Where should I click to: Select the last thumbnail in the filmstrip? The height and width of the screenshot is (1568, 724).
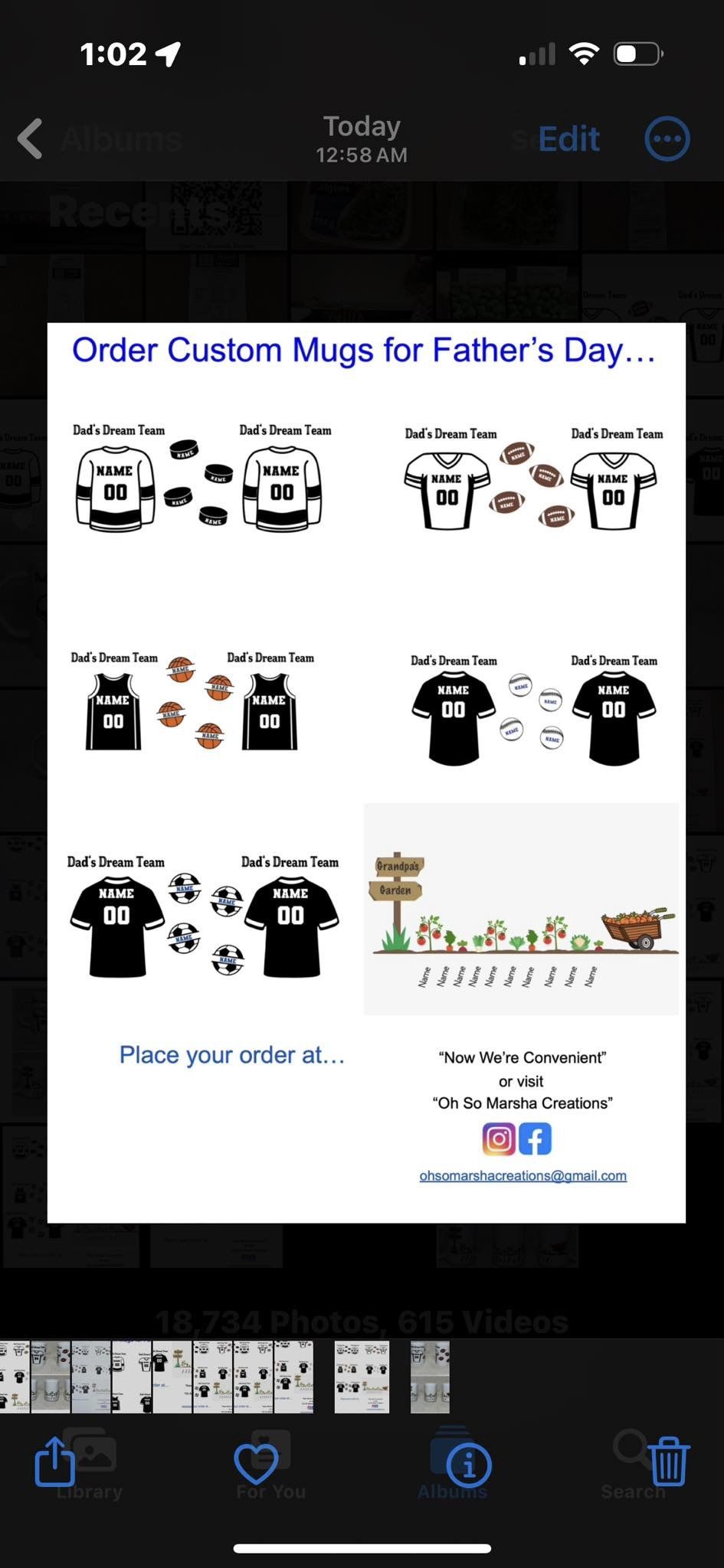[x=430, y=1377]
